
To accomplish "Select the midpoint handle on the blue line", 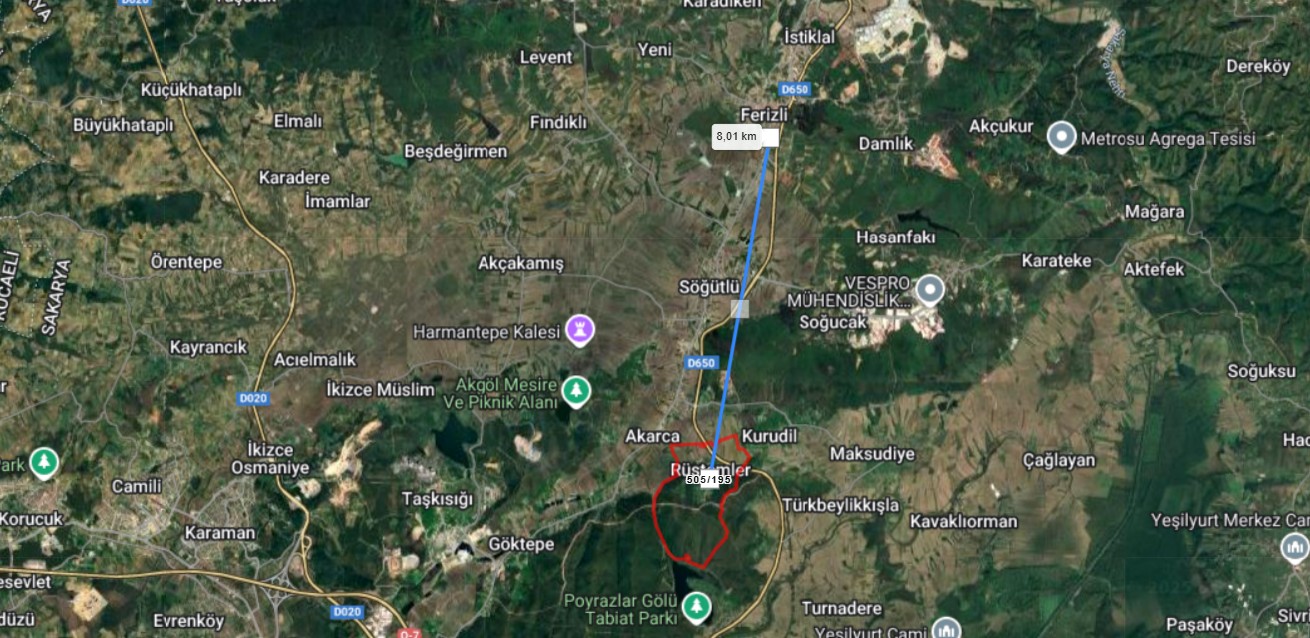I will pos(739,308).
